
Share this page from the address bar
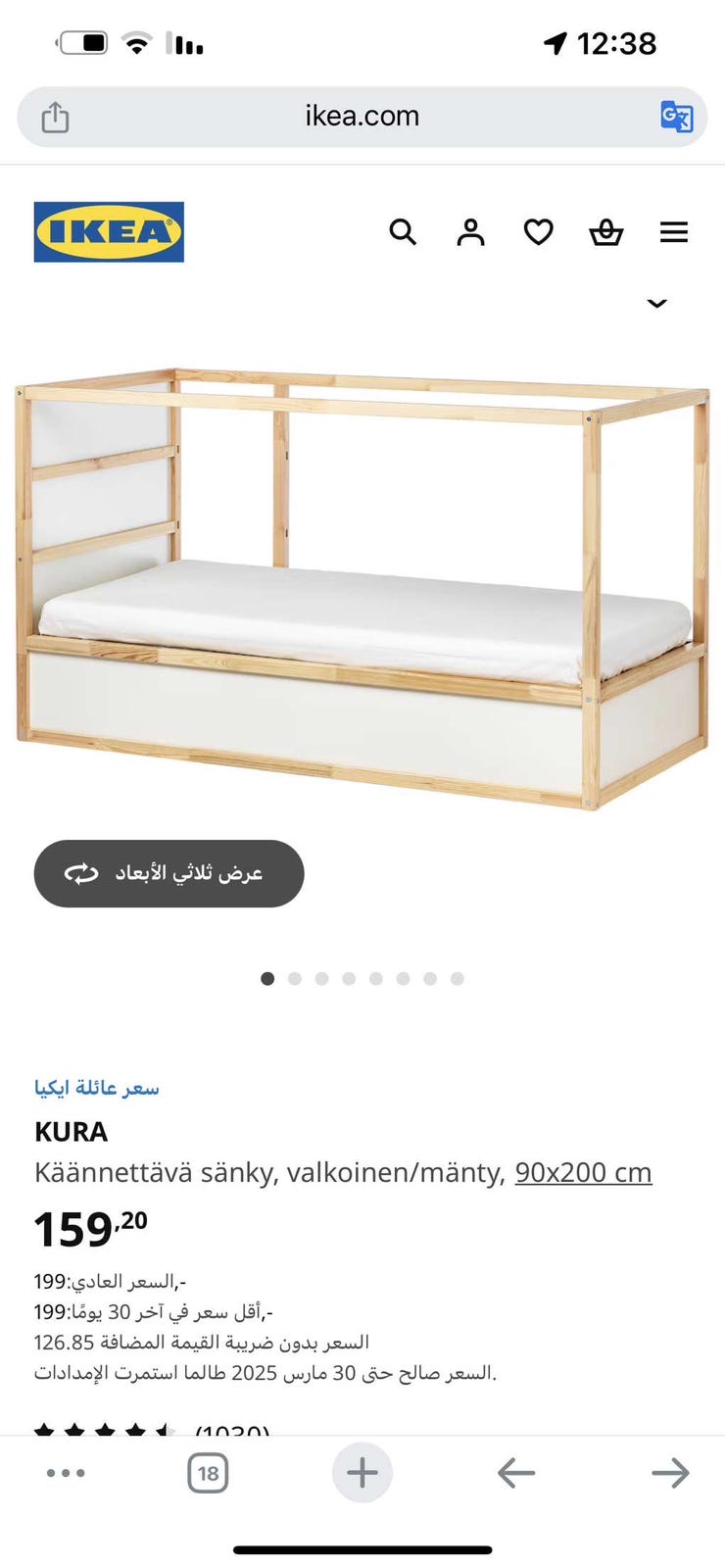(x=55, y=118)
